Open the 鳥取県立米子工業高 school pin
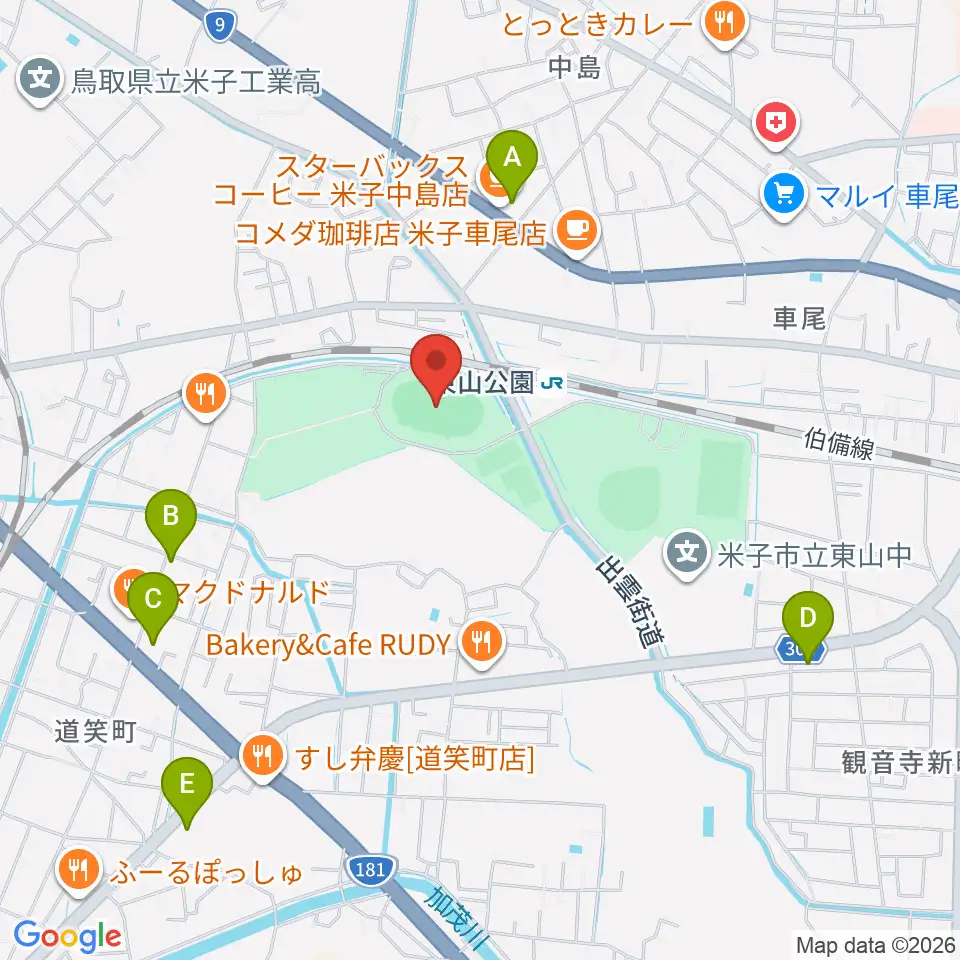 point(40,81)
